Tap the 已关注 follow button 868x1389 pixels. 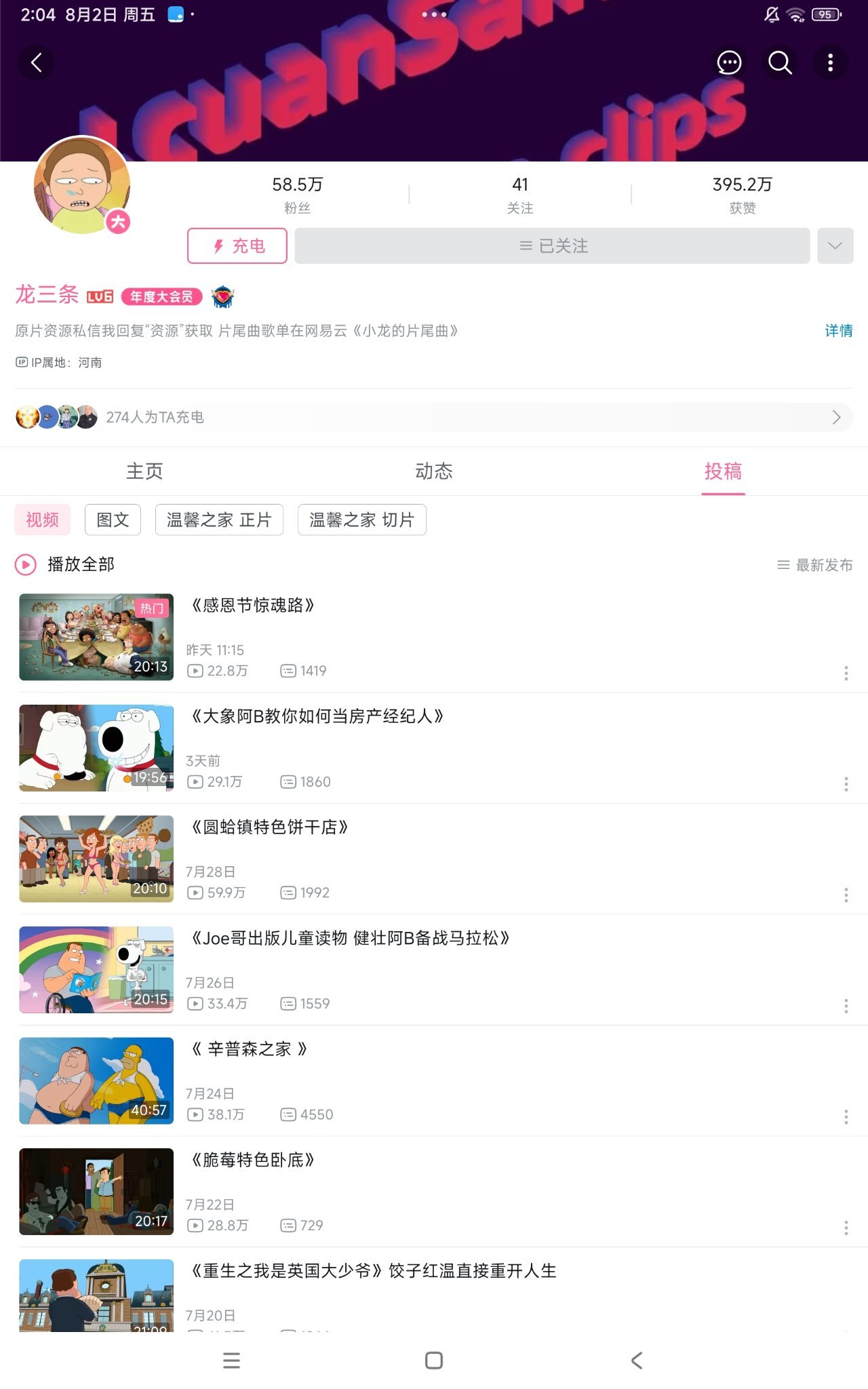[552, 246]
